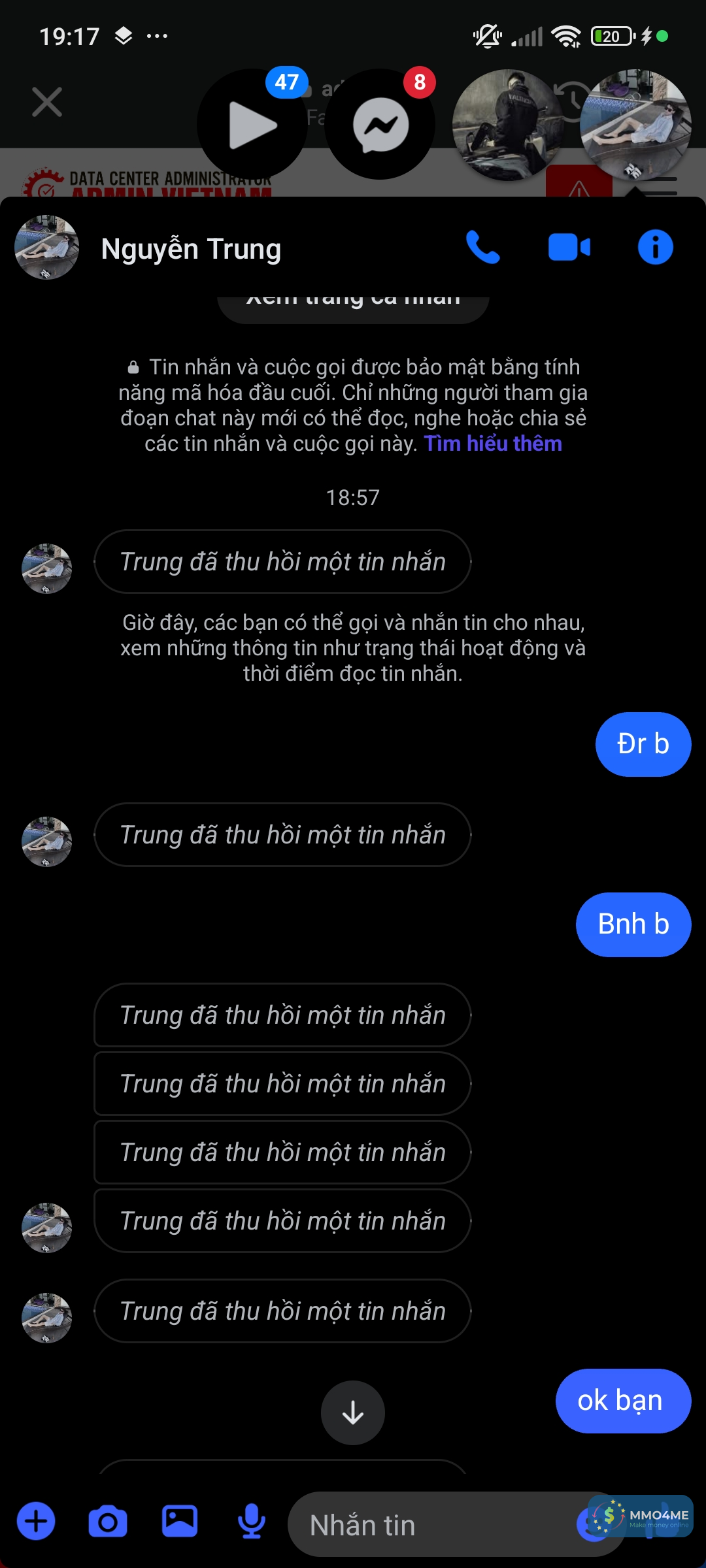Open the Messenger chat head with 8 badge
Viewport: 706px width, 1568px height.
click(380, 124)
